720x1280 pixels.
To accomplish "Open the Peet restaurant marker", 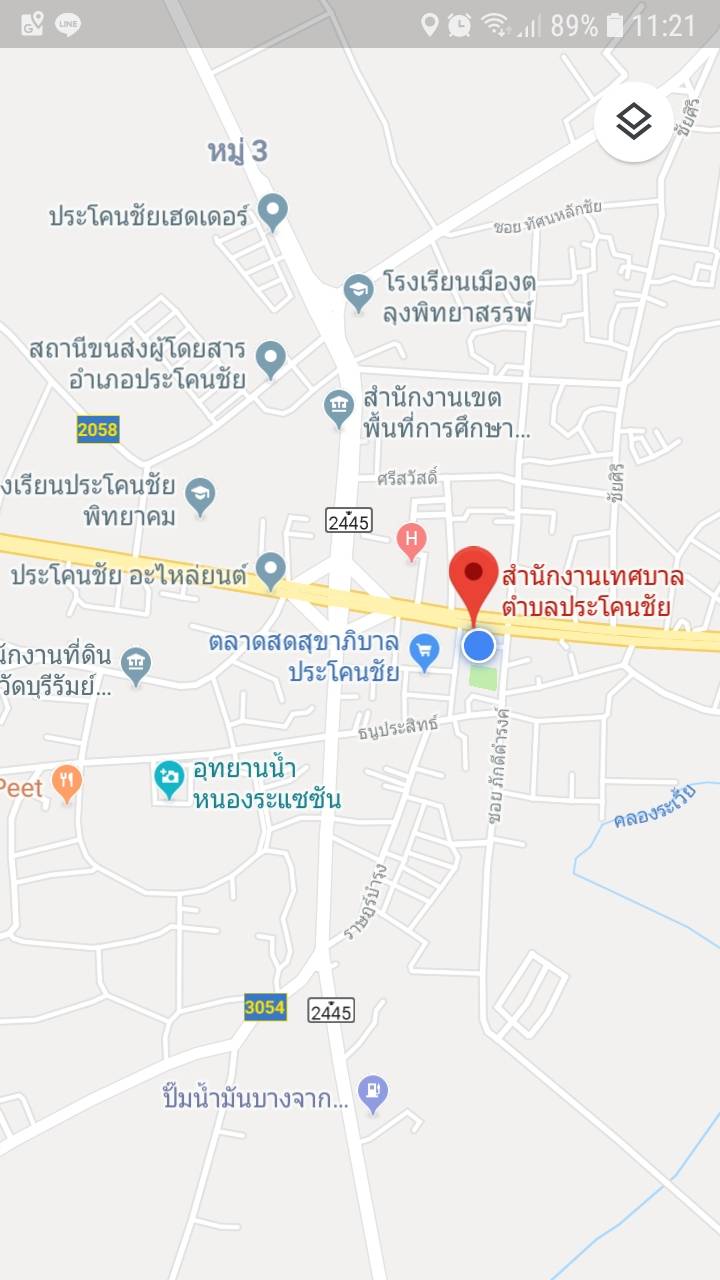I will click(66, 783).
